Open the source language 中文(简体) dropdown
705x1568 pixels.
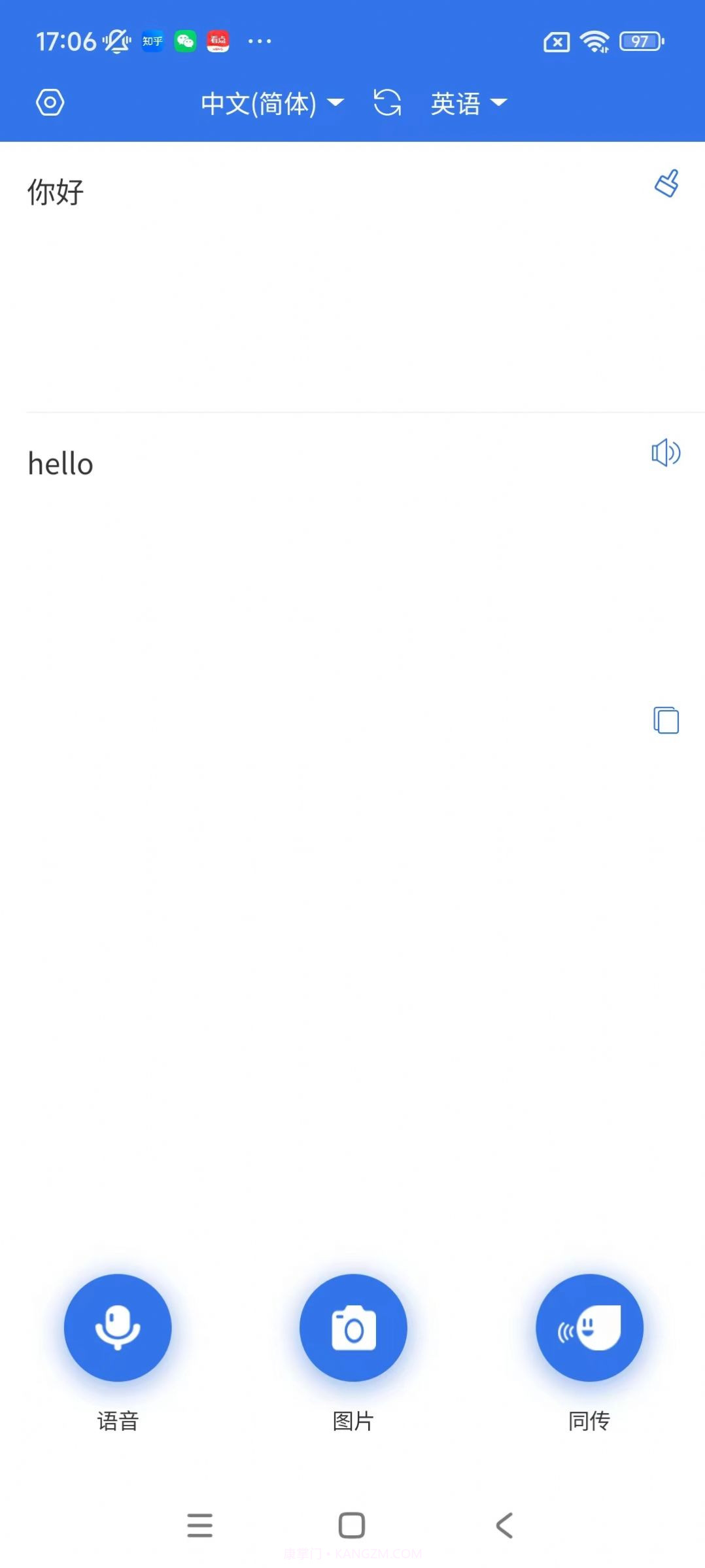coord(271,103)
